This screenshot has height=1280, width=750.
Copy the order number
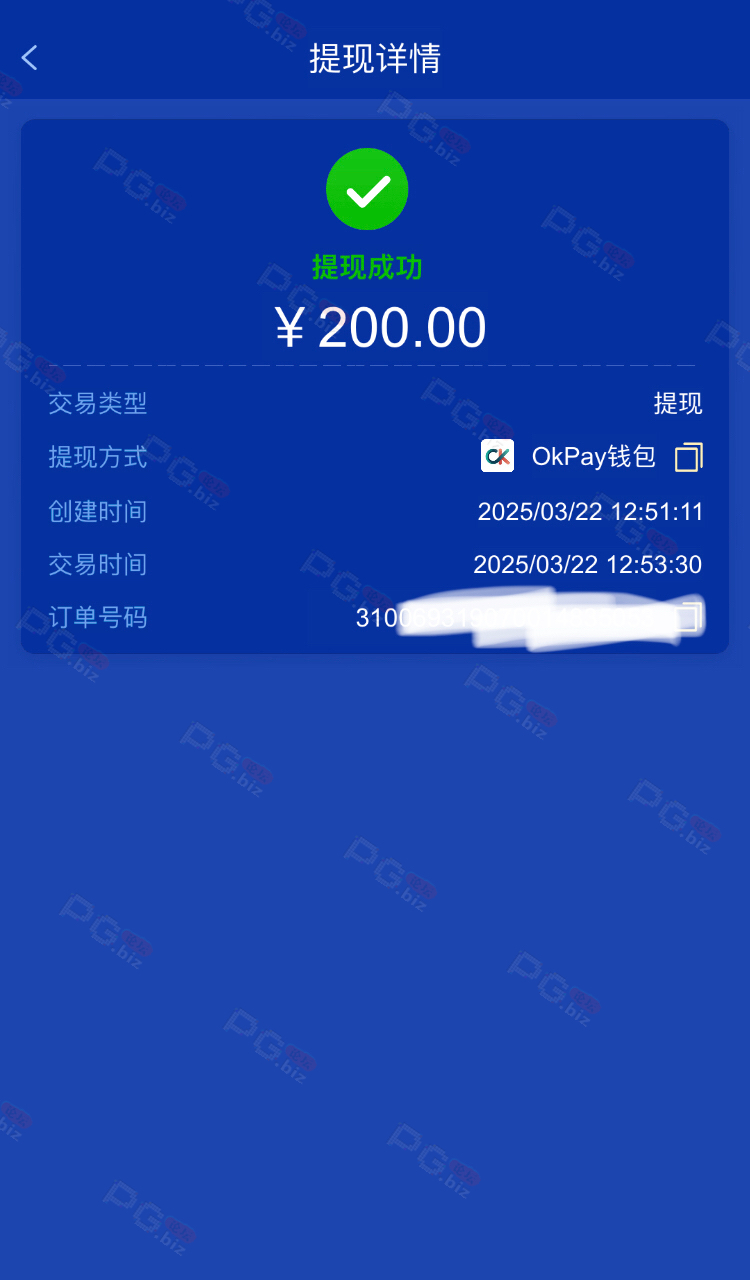click(x=689, y=617)
